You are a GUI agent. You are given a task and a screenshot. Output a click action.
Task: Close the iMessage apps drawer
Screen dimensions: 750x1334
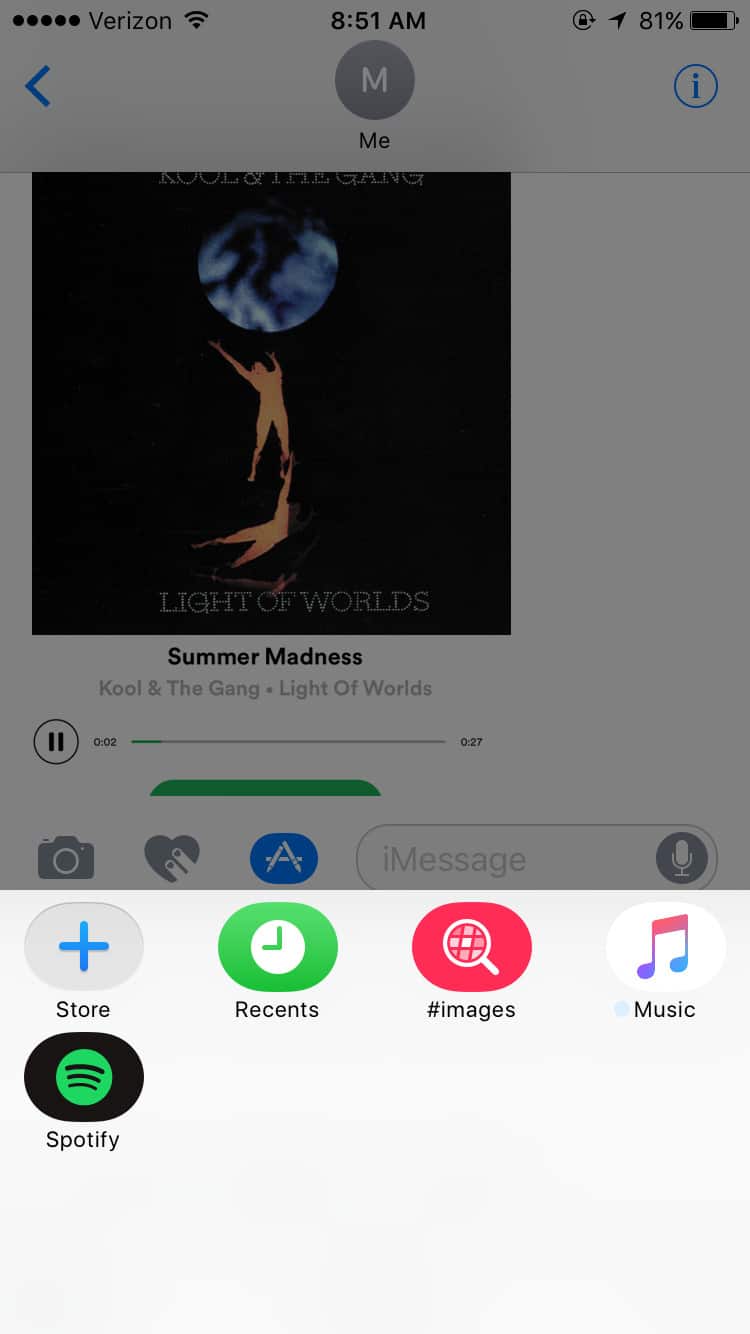pyautogui.click(x=284, y=858)
